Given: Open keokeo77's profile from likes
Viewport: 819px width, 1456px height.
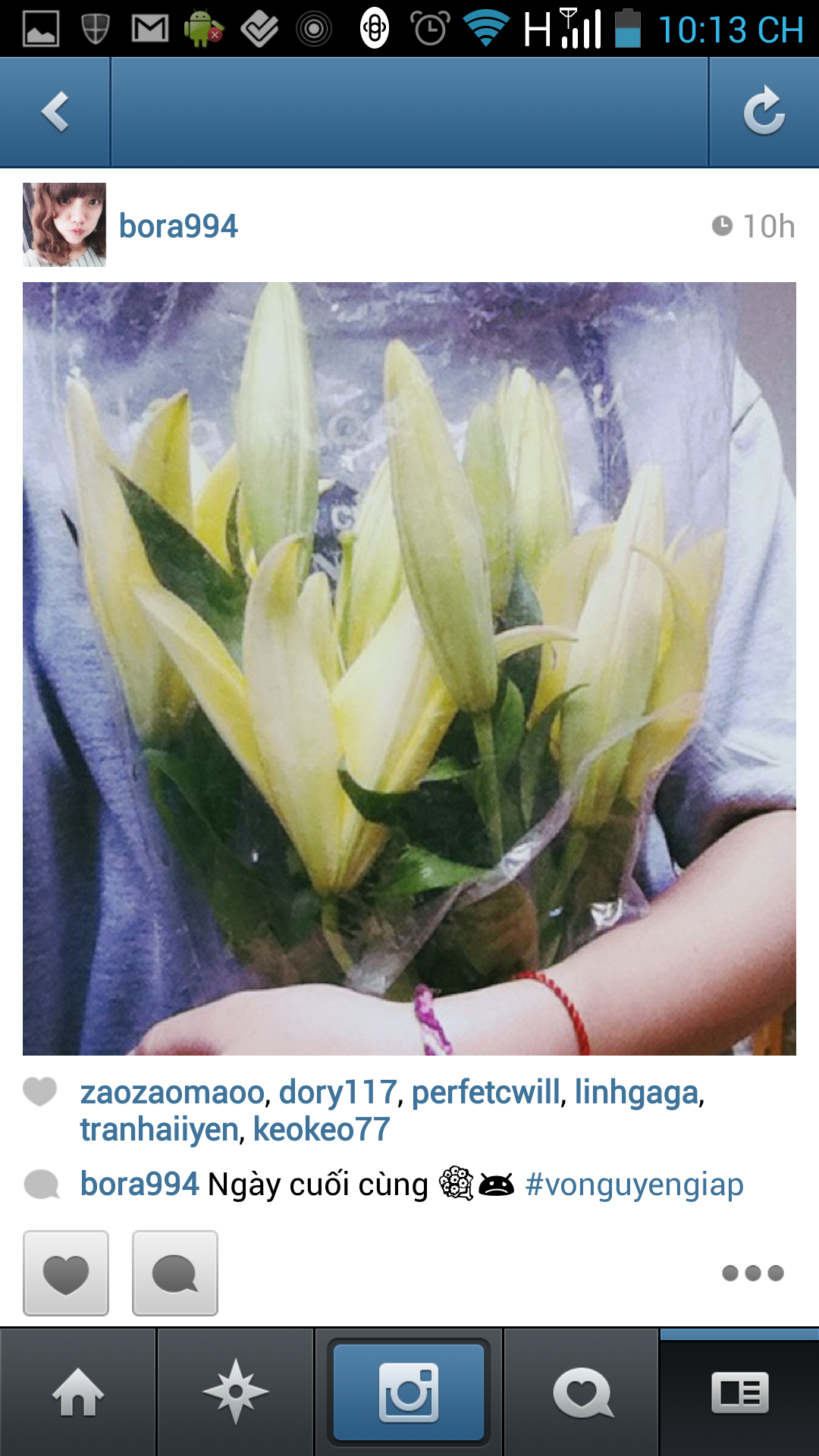Looking at the screenshot, I should 321,1130.
